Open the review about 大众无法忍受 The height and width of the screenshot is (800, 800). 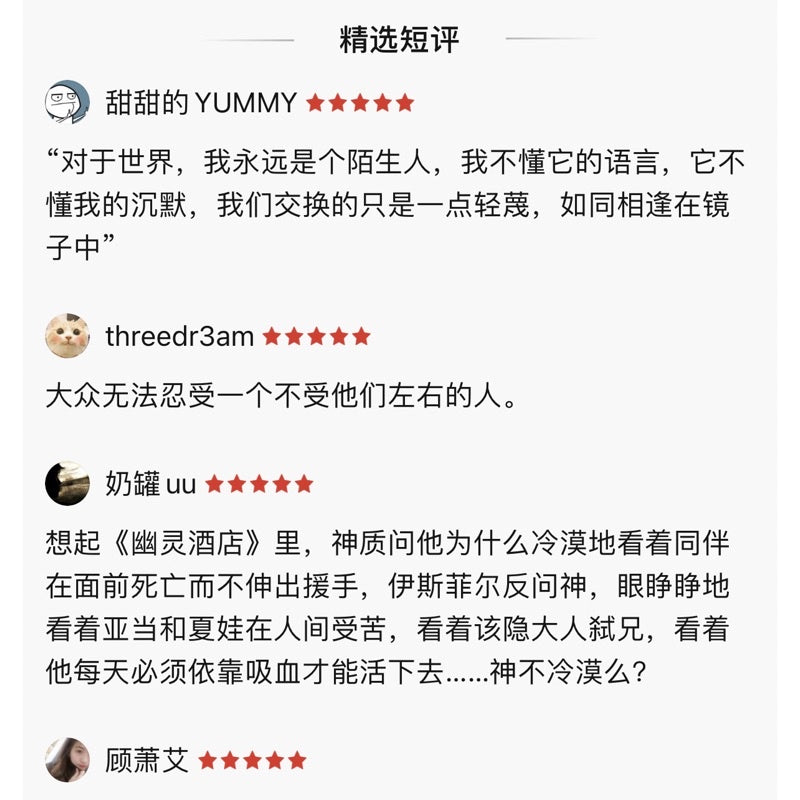pos(281,397)
